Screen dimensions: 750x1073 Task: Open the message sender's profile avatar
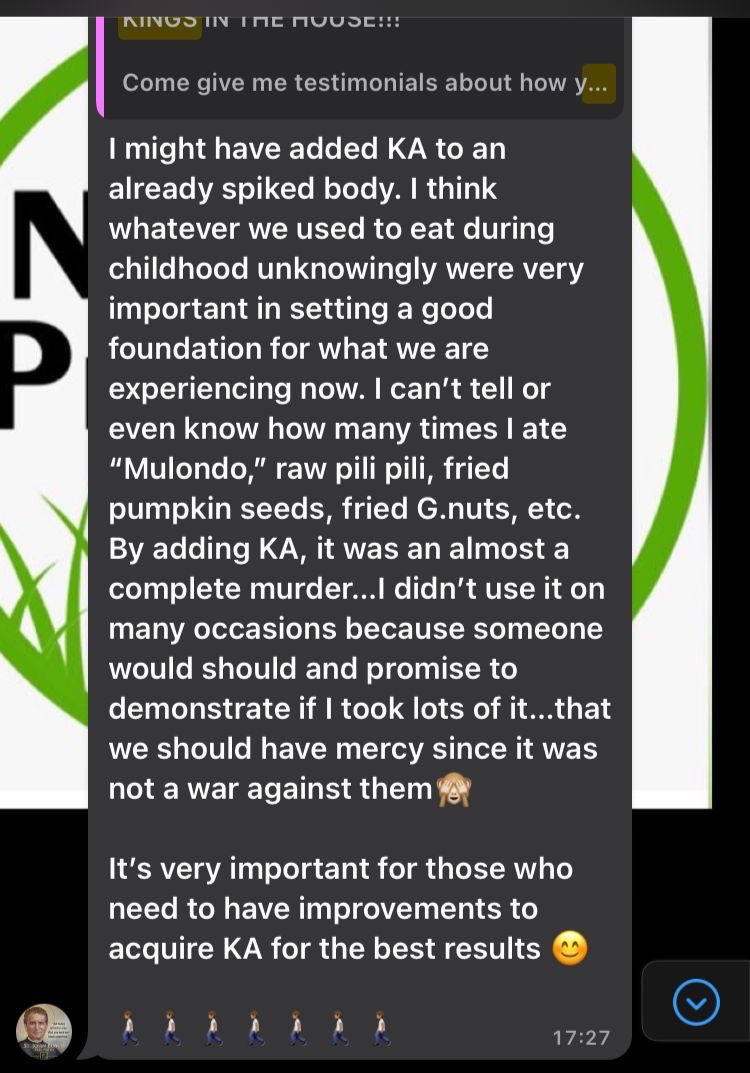[44, 1030]
